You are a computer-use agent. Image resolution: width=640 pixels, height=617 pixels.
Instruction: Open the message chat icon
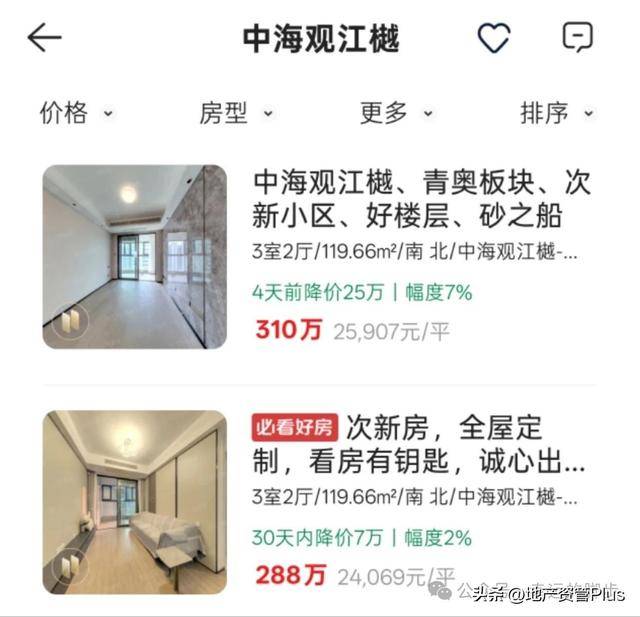point(577,38)
